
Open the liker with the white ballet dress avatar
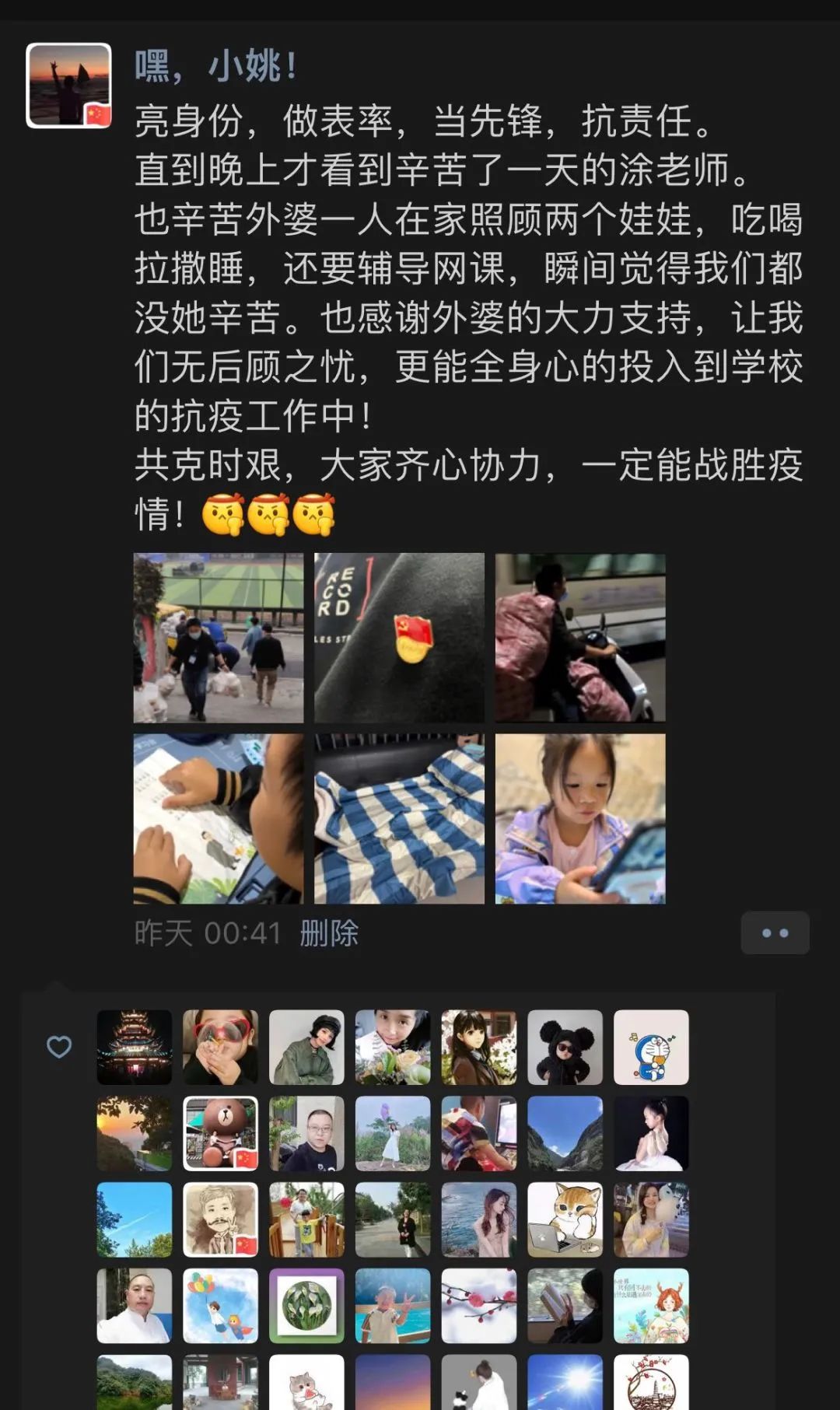click(651, 1133)
